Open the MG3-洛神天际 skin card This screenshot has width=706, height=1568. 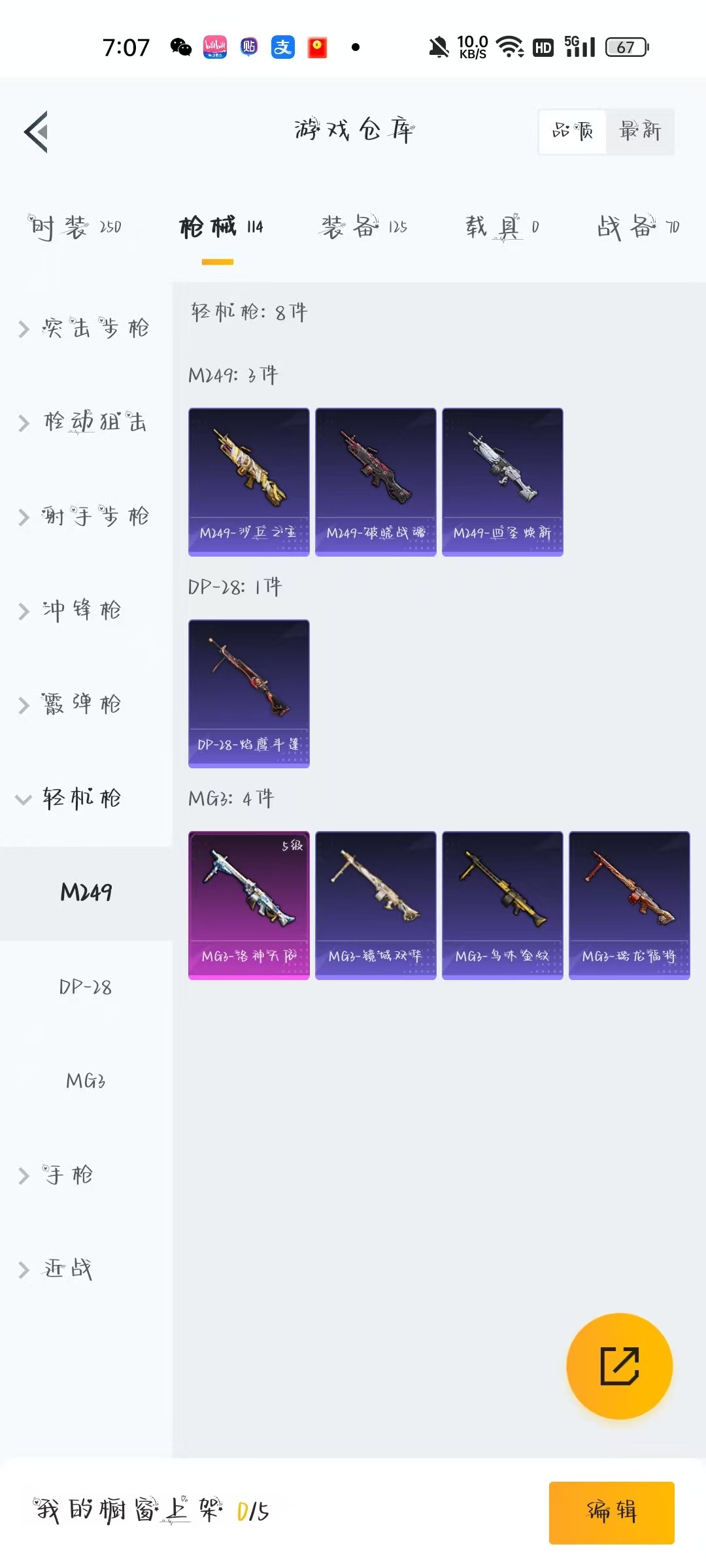(248, 905)
